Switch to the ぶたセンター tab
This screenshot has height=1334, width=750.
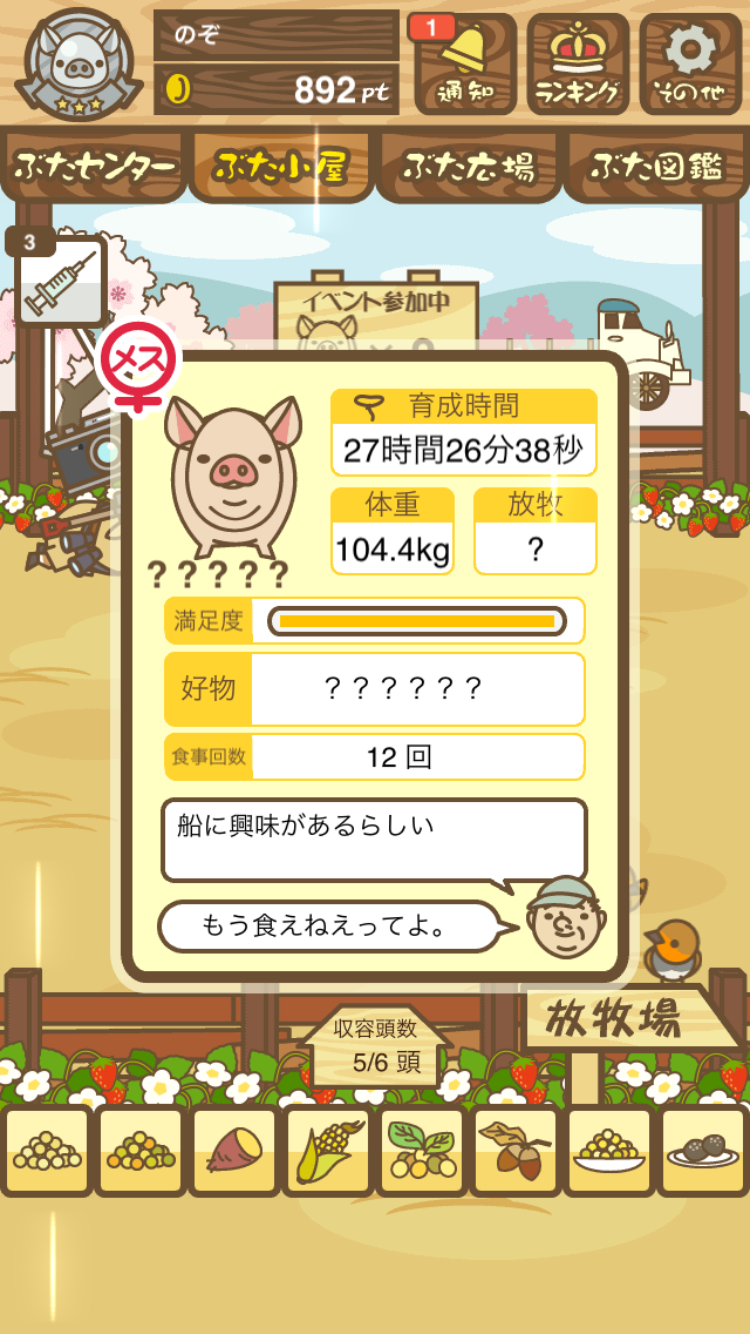coord(95,167)
